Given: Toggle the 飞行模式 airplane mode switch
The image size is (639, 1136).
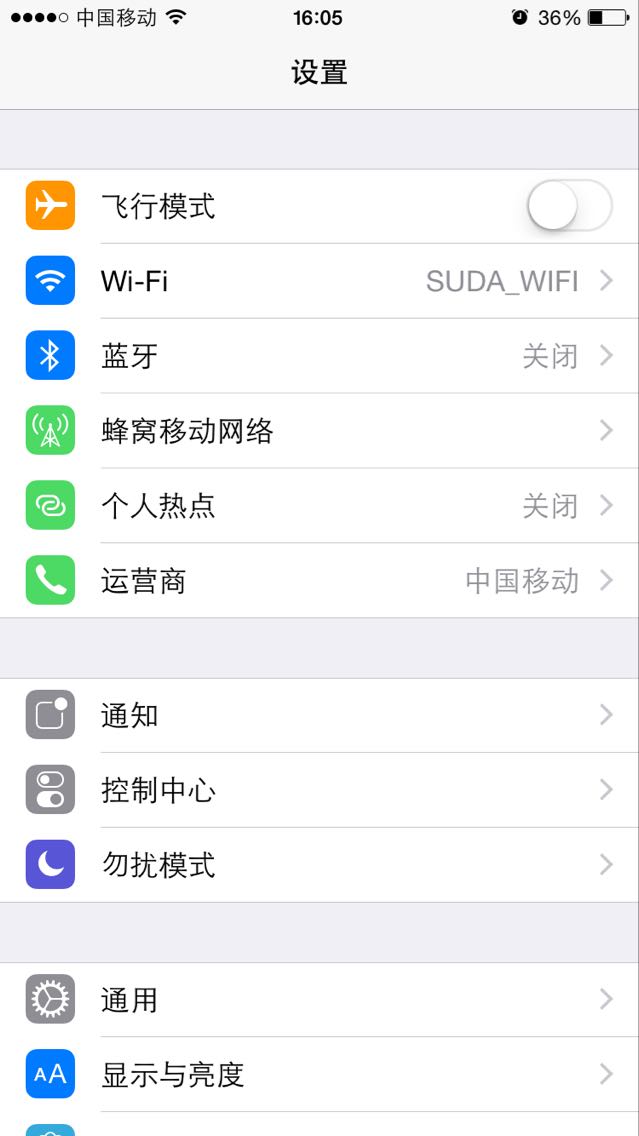Looking at the screenshot, I should [568, 206].
